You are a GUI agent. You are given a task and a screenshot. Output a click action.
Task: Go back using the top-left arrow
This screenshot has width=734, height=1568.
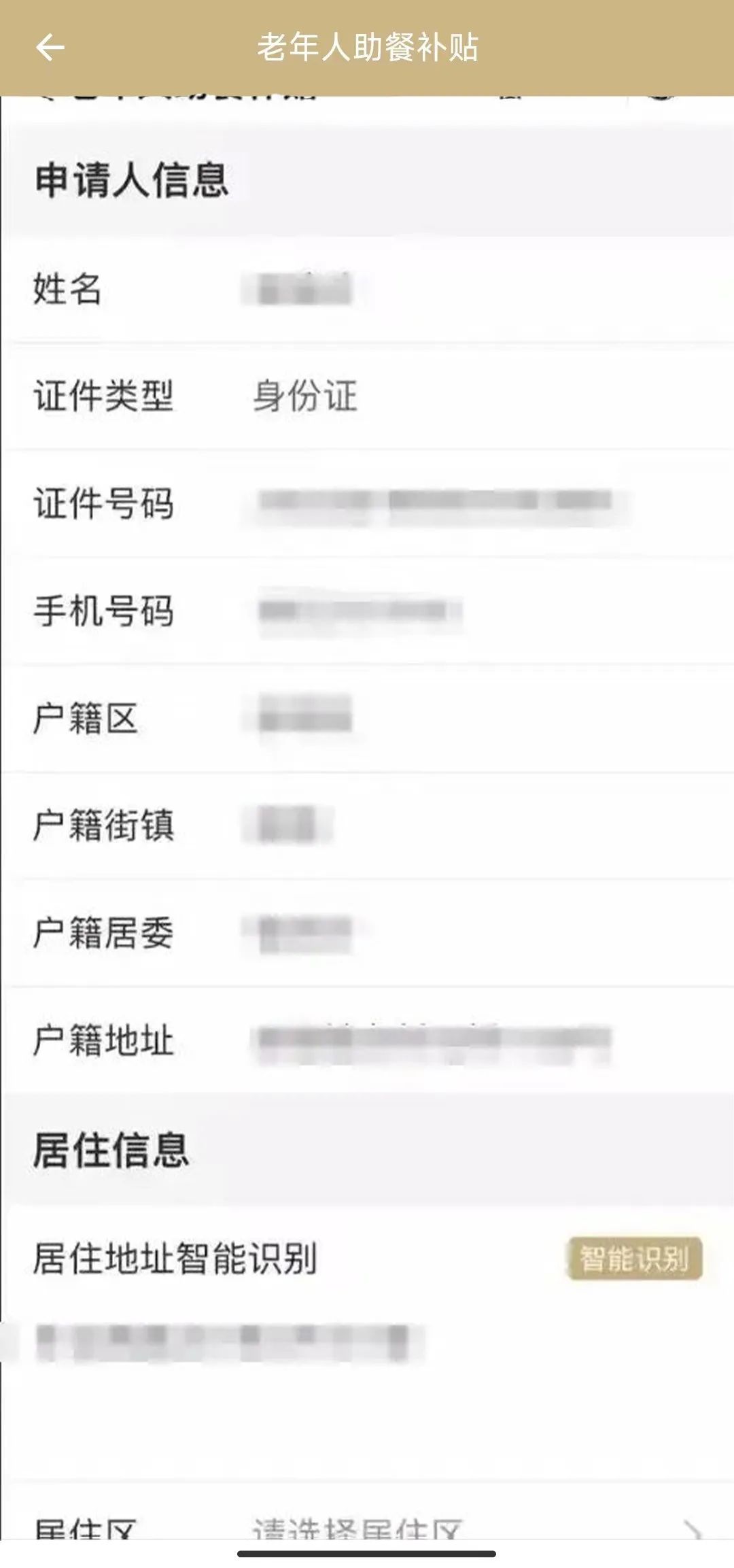tap(50, 48)
